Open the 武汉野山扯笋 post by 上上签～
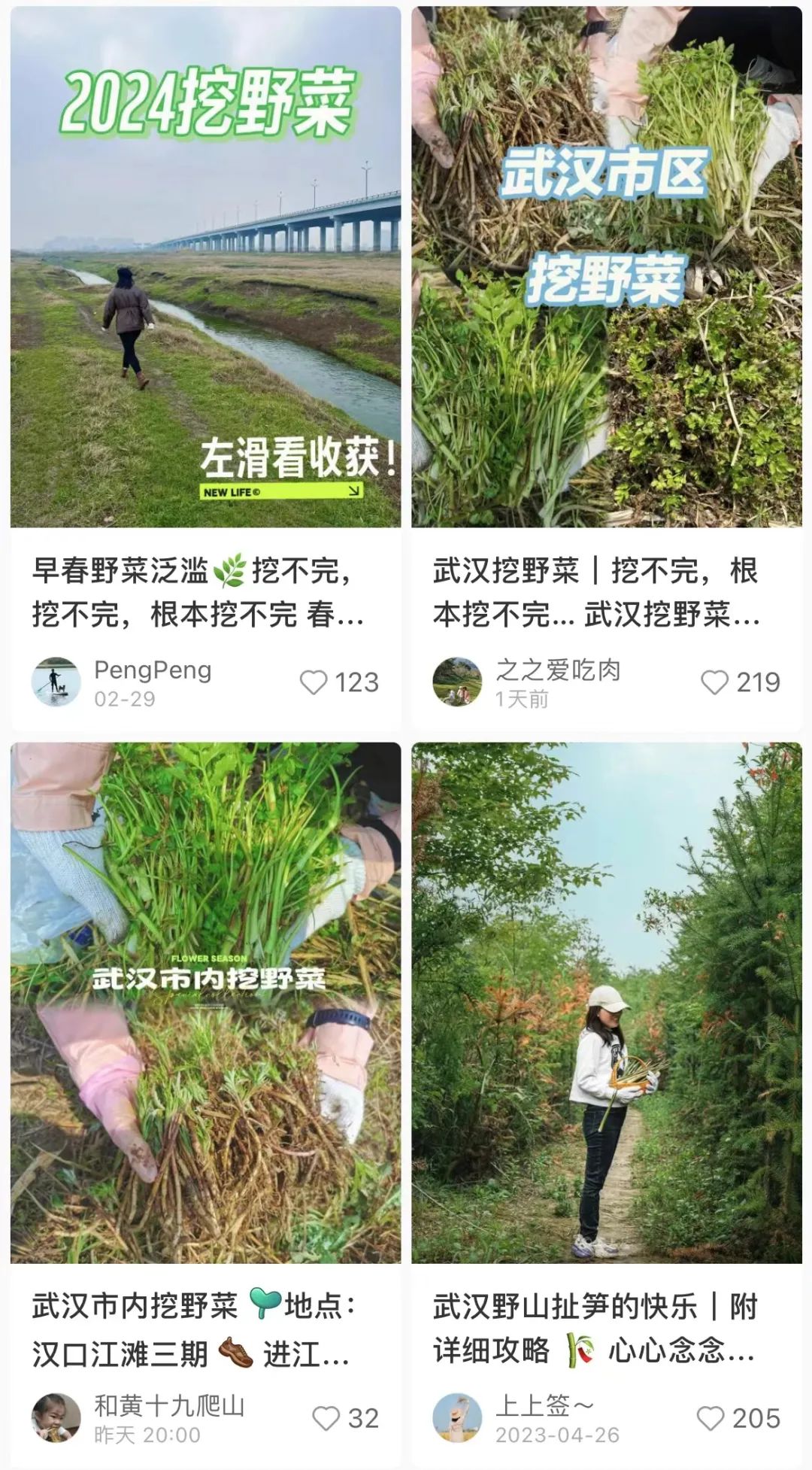812x1470 pixels. tap(606, 1002)
